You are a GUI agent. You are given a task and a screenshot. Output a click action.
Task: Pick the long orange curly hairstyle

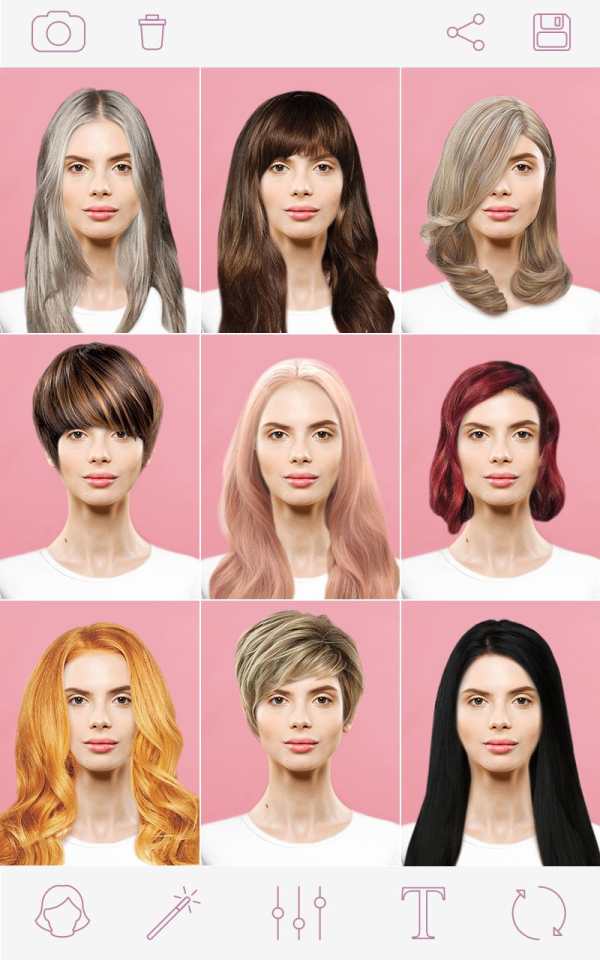[x=100, y=733]
